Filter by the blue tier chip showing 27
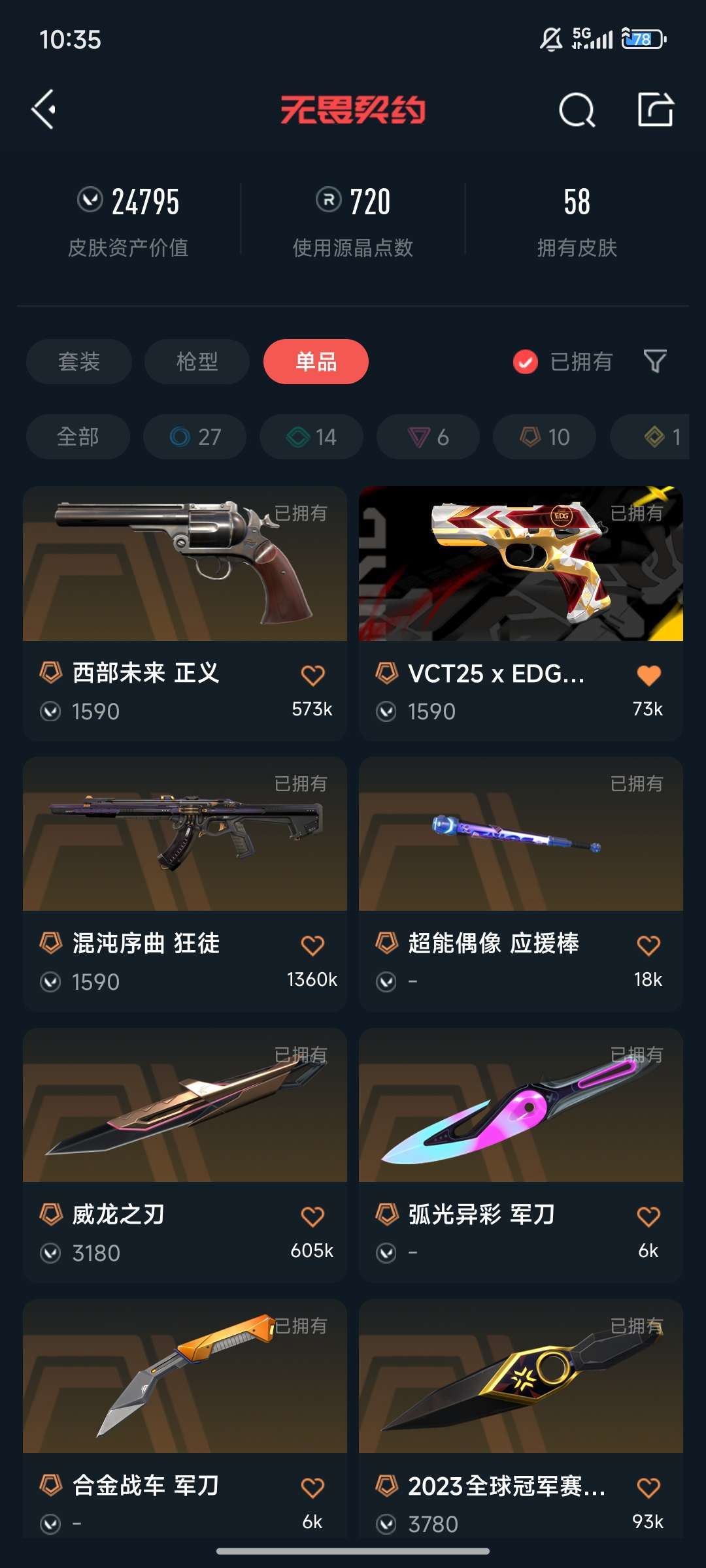This screenshot has height=1568, width=706. click(195, 436)
